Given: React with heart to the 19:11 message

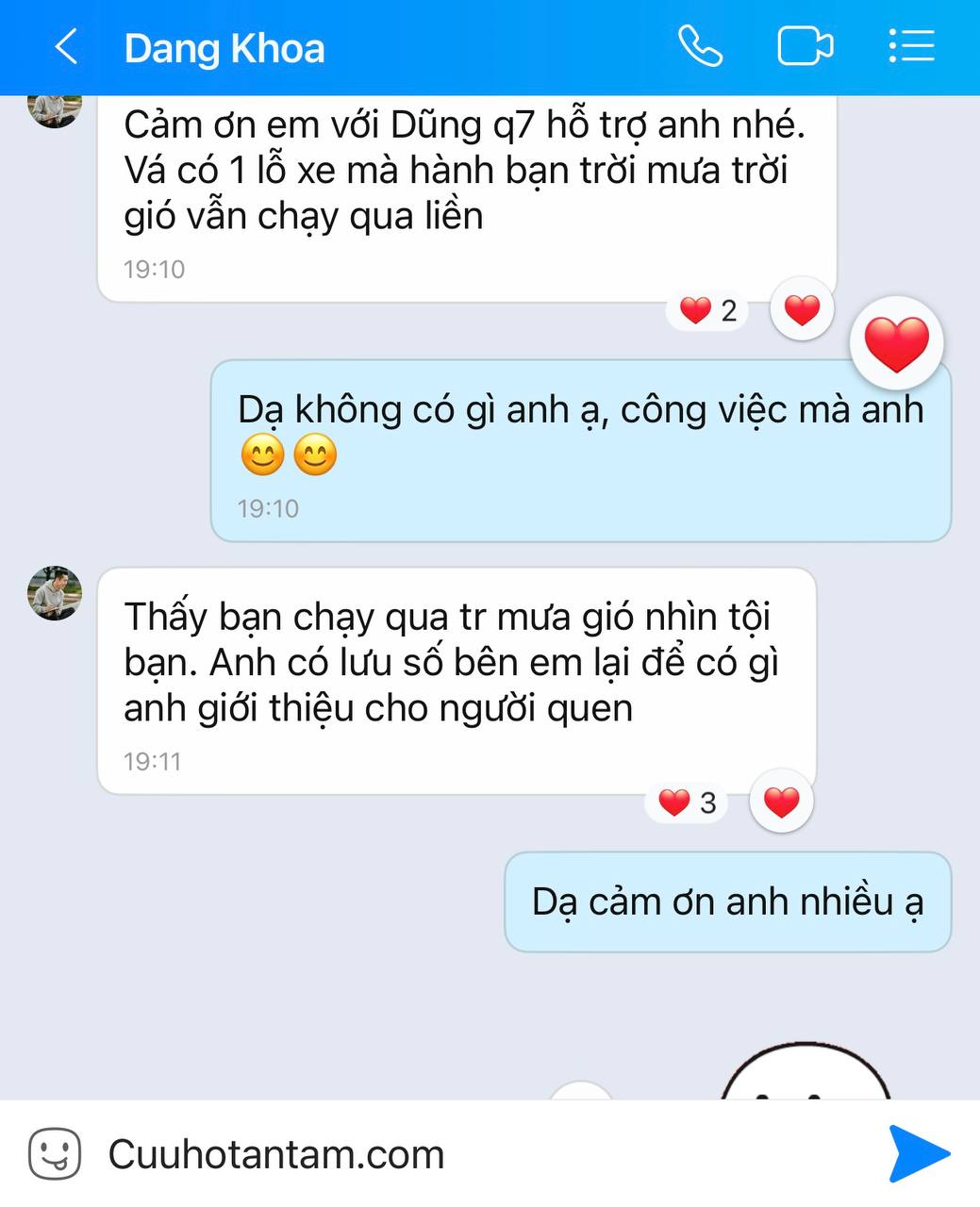Looking at the screenshot, I should pos(781,802).
